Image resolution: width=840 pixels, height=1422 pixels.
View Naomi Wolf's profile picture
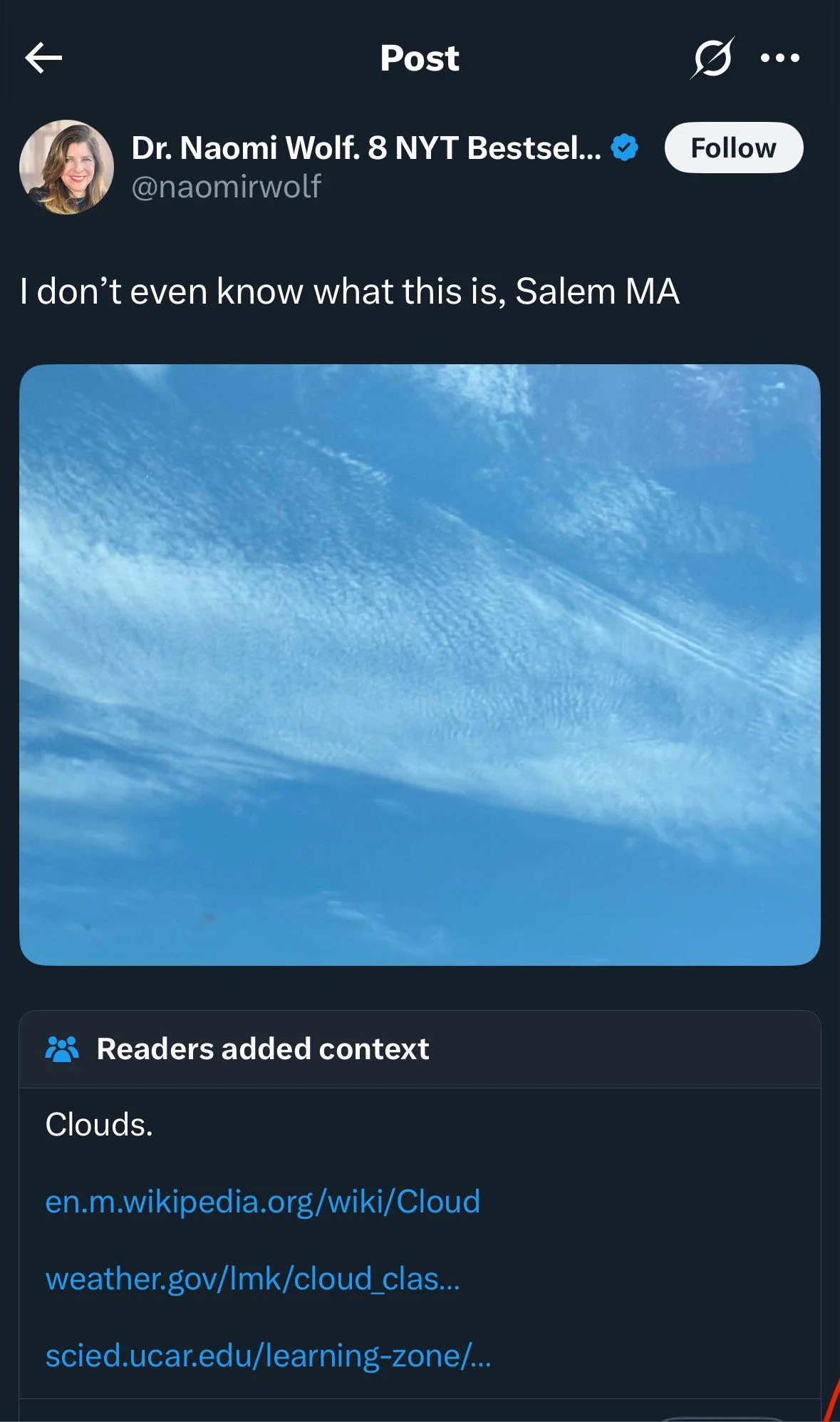coord(66,167)
